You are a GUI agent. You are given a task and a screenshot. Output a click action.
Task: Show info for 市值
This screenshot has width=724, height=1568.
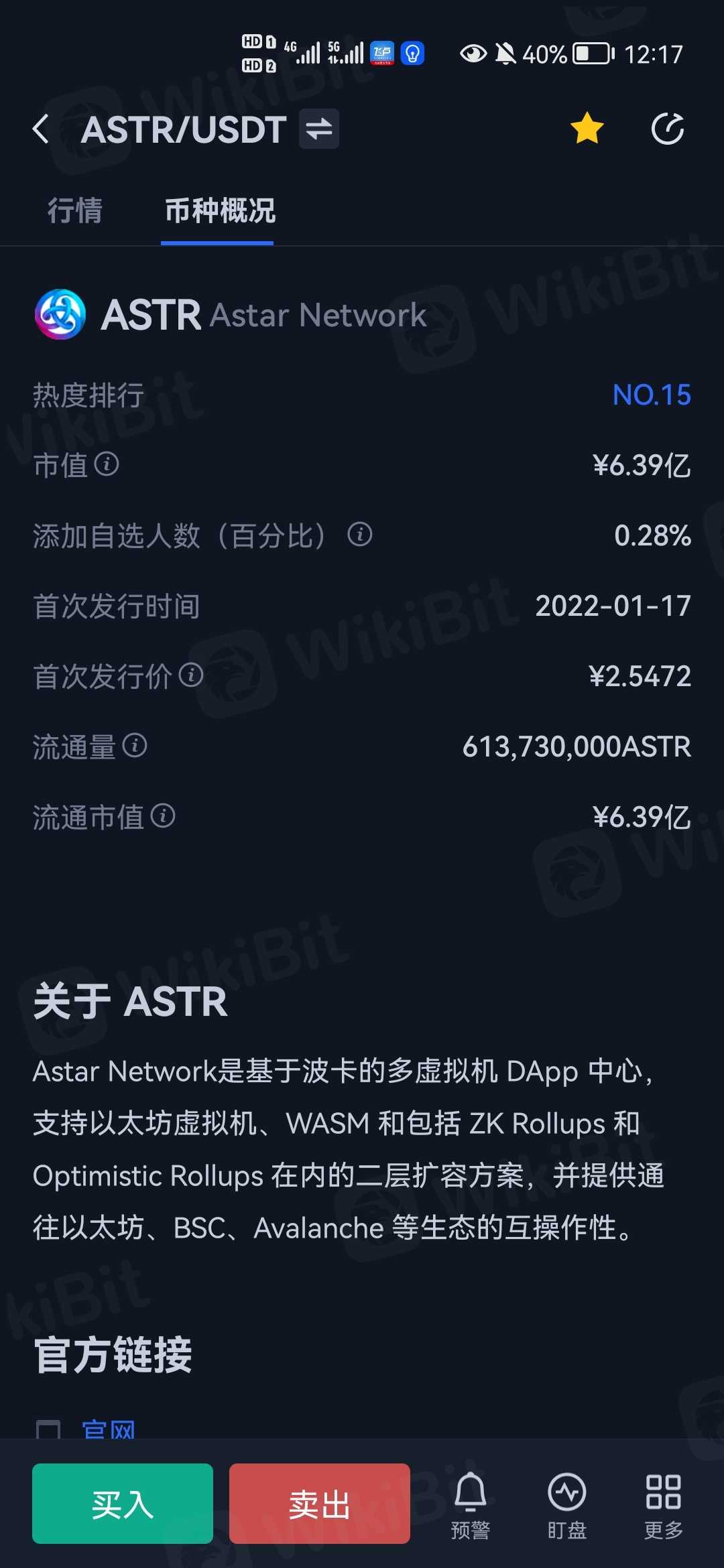tap(107, 464)
